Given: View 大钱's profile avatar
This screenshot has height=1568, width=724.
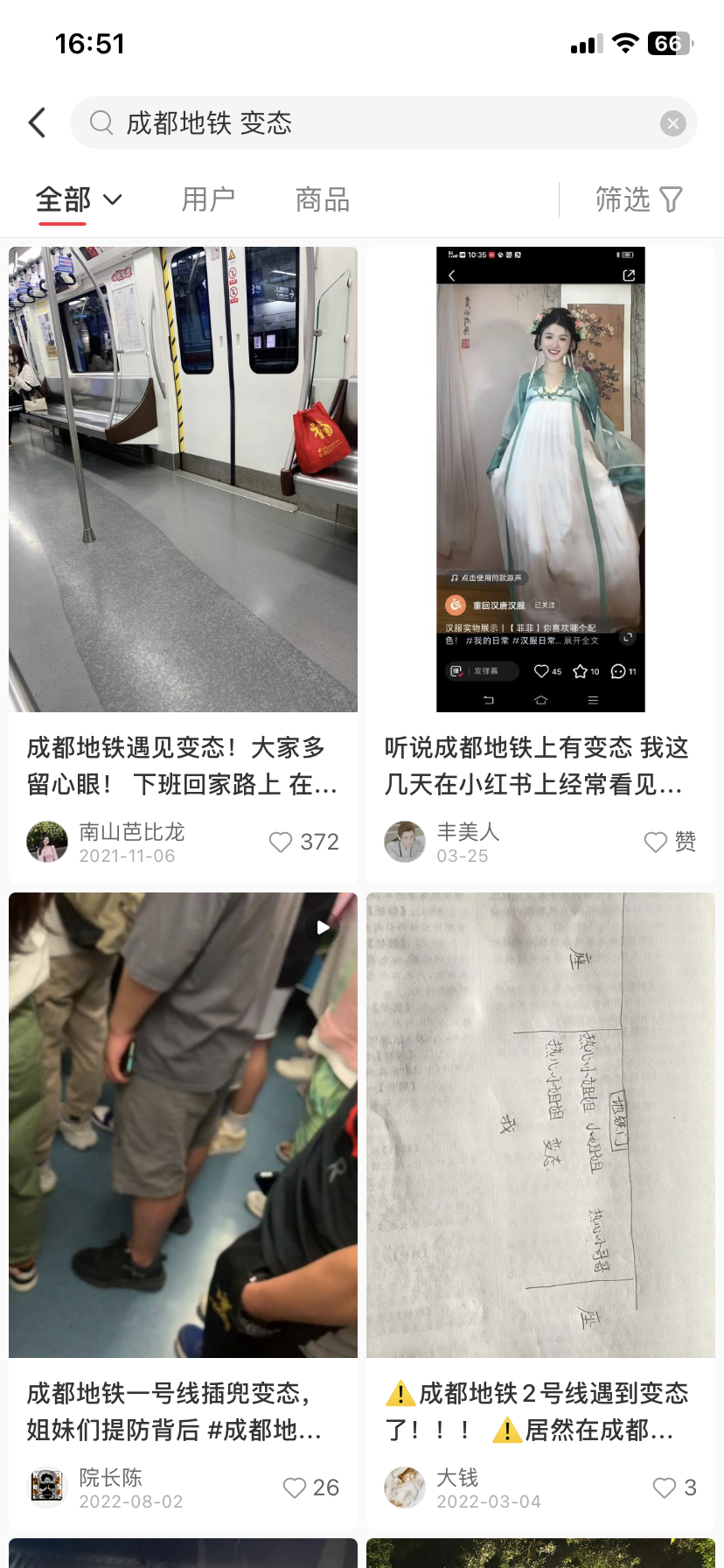Looking at the screenshot, I should coord(405,1487).
